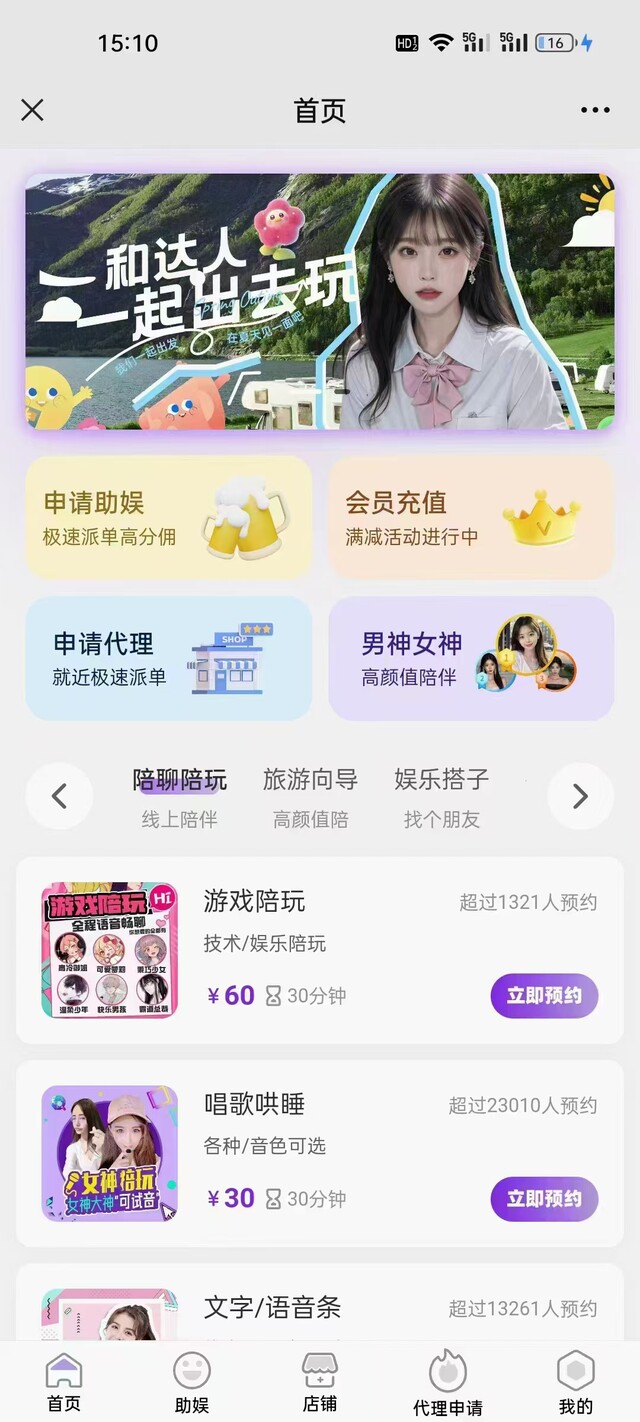Go to the 首页 tab
The width and height of the screenshot is (640, 1422).
(64, 1384)
